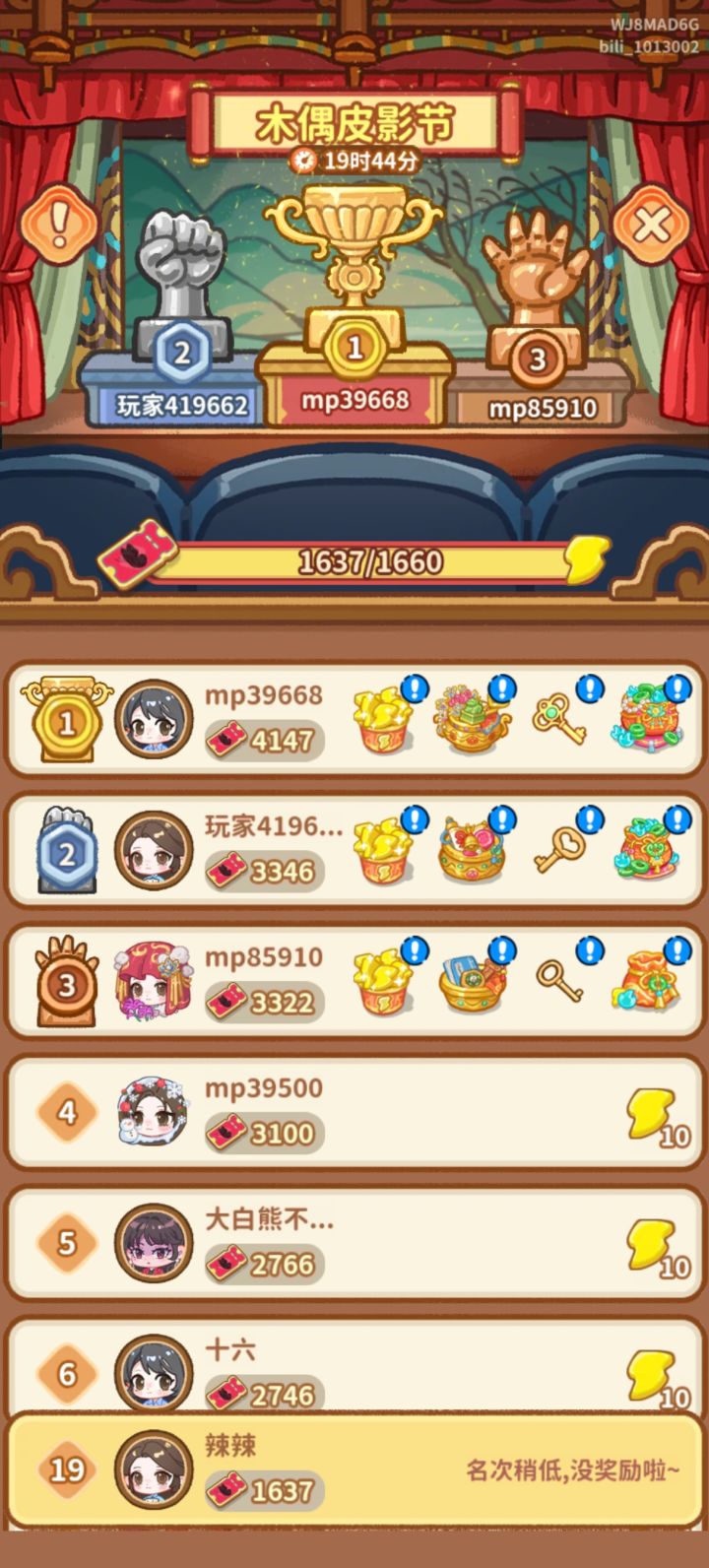The height and width of the screenshot is (1568, 709).
Task: Tap the mp39668 name plate on the podium
Action: [354, 402]
